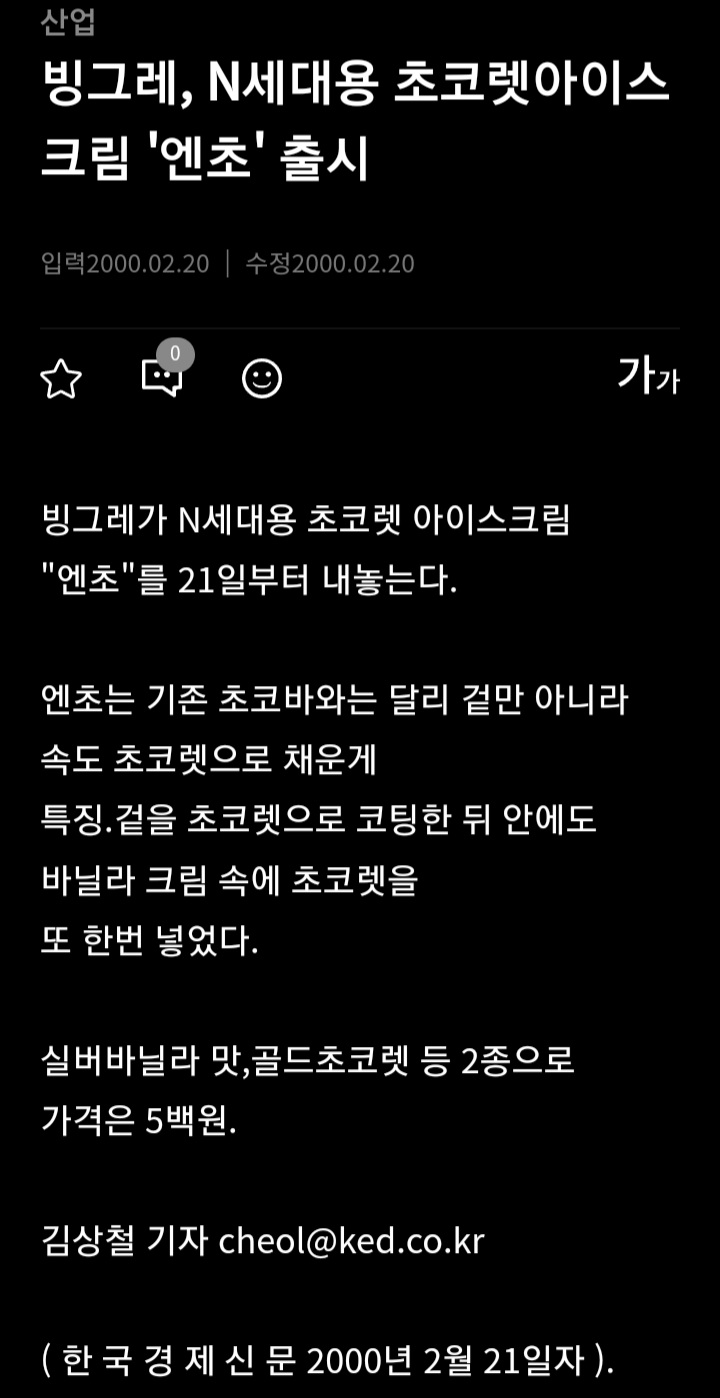Image resolution: width=720 pixels, height=1398 pixels.
Task: Change the article font size with 가가
Action: tap(648, 376)
